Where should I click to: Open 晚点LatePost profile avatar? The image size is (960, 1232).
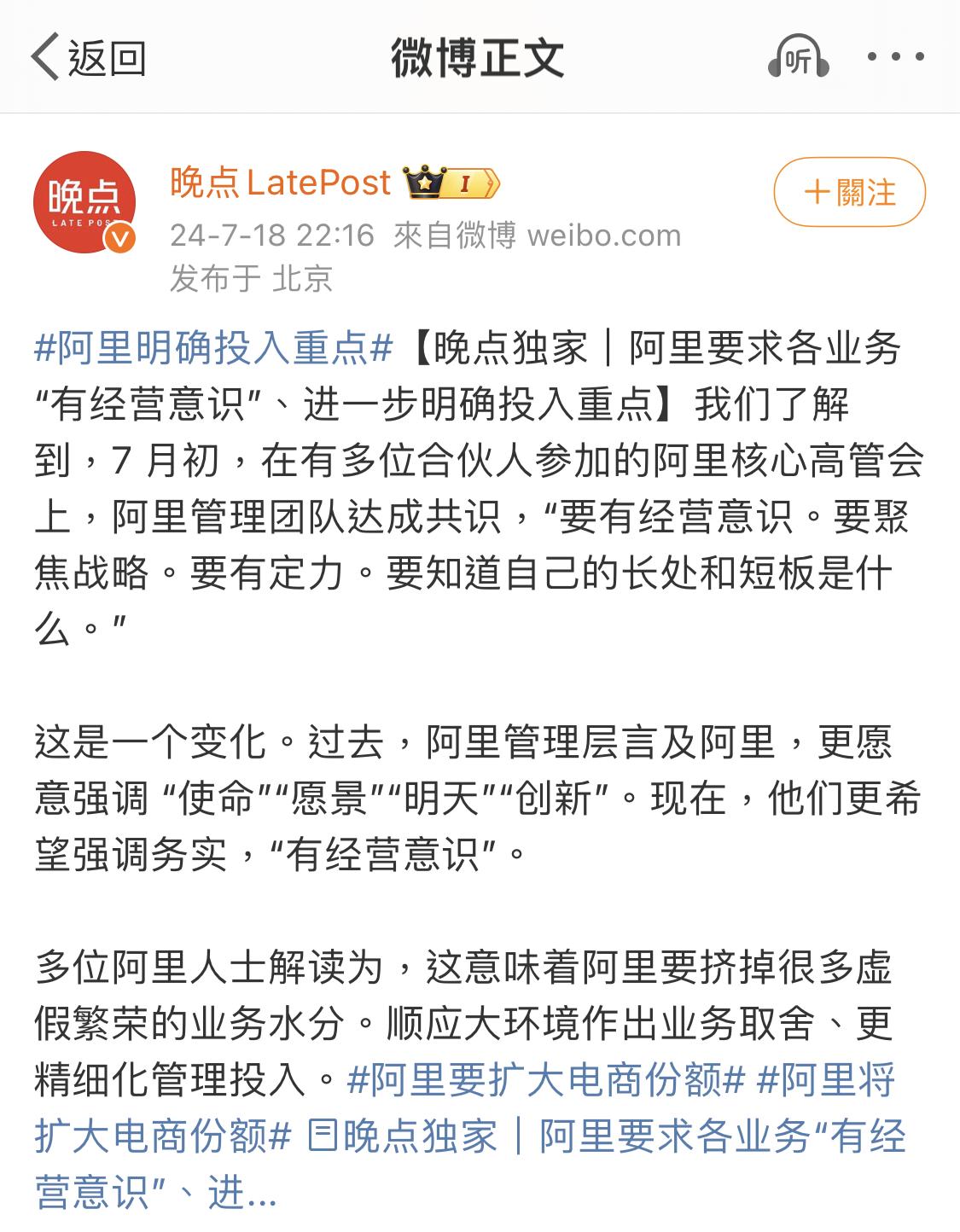[x=84, y=203]
